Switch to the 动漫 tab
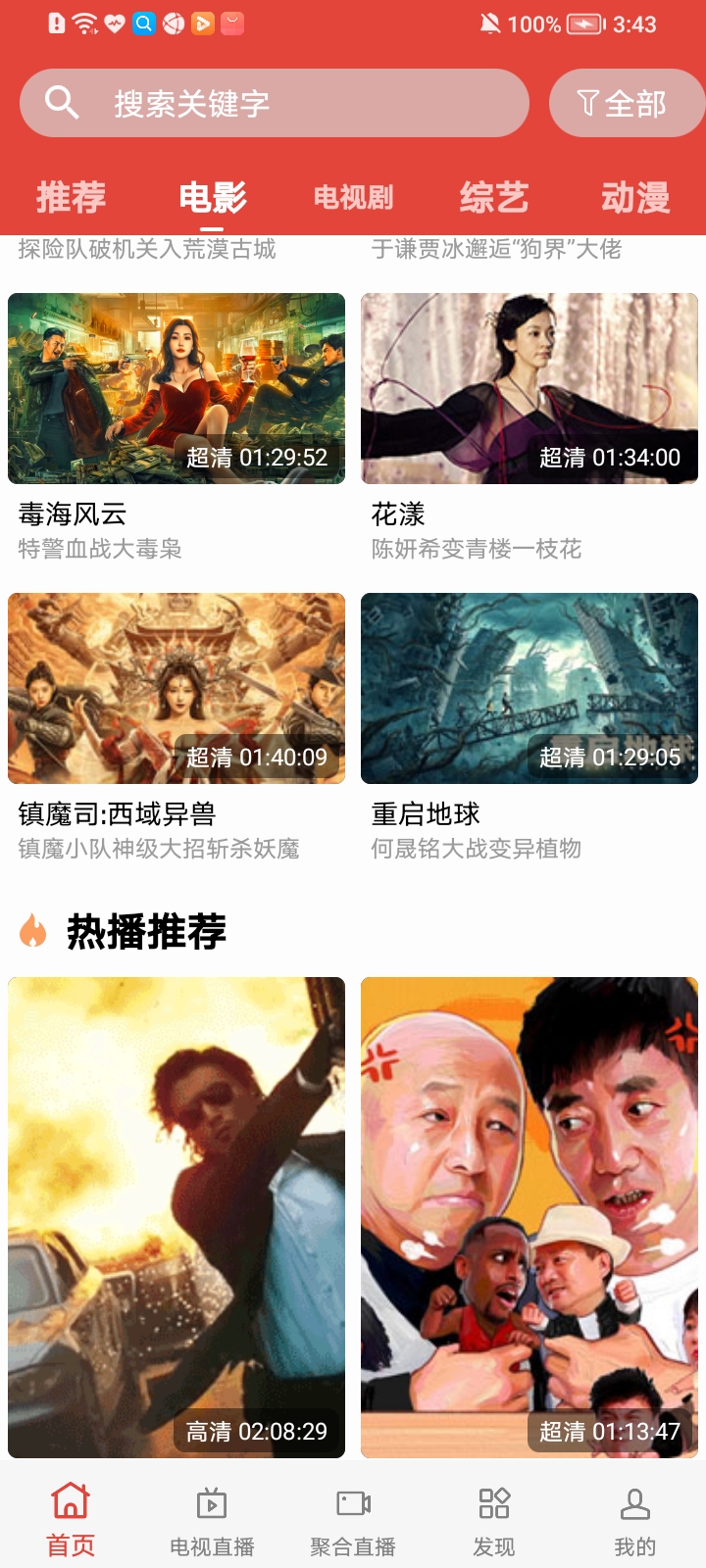 point(635,197)
